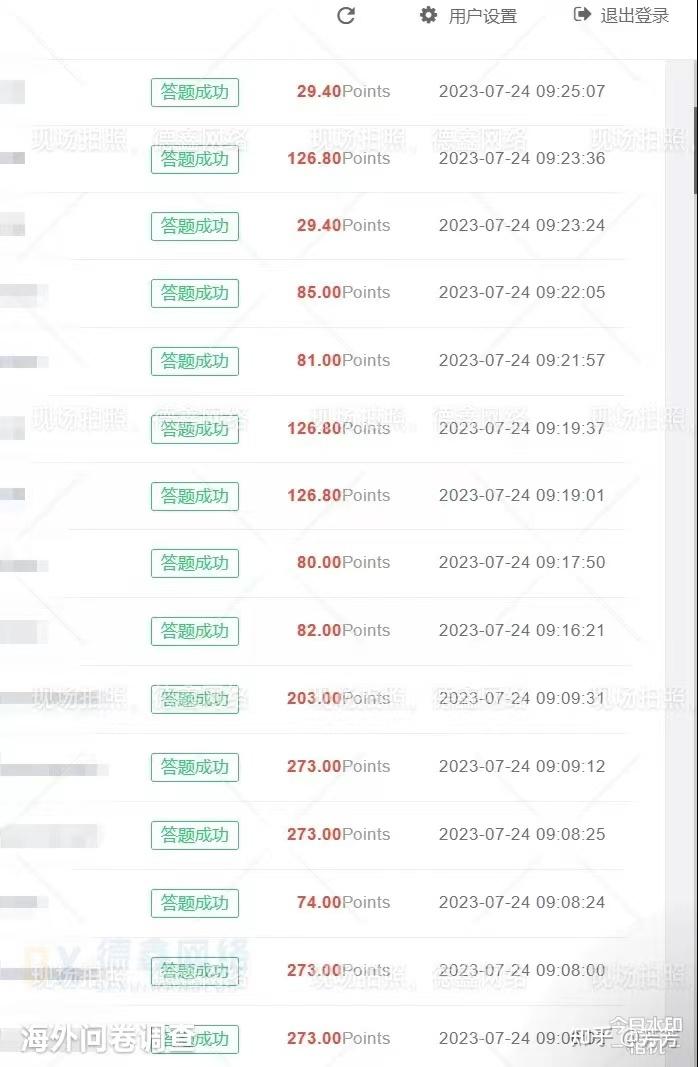Refresh the records list
698x1067 pixels.
point(346,16)
